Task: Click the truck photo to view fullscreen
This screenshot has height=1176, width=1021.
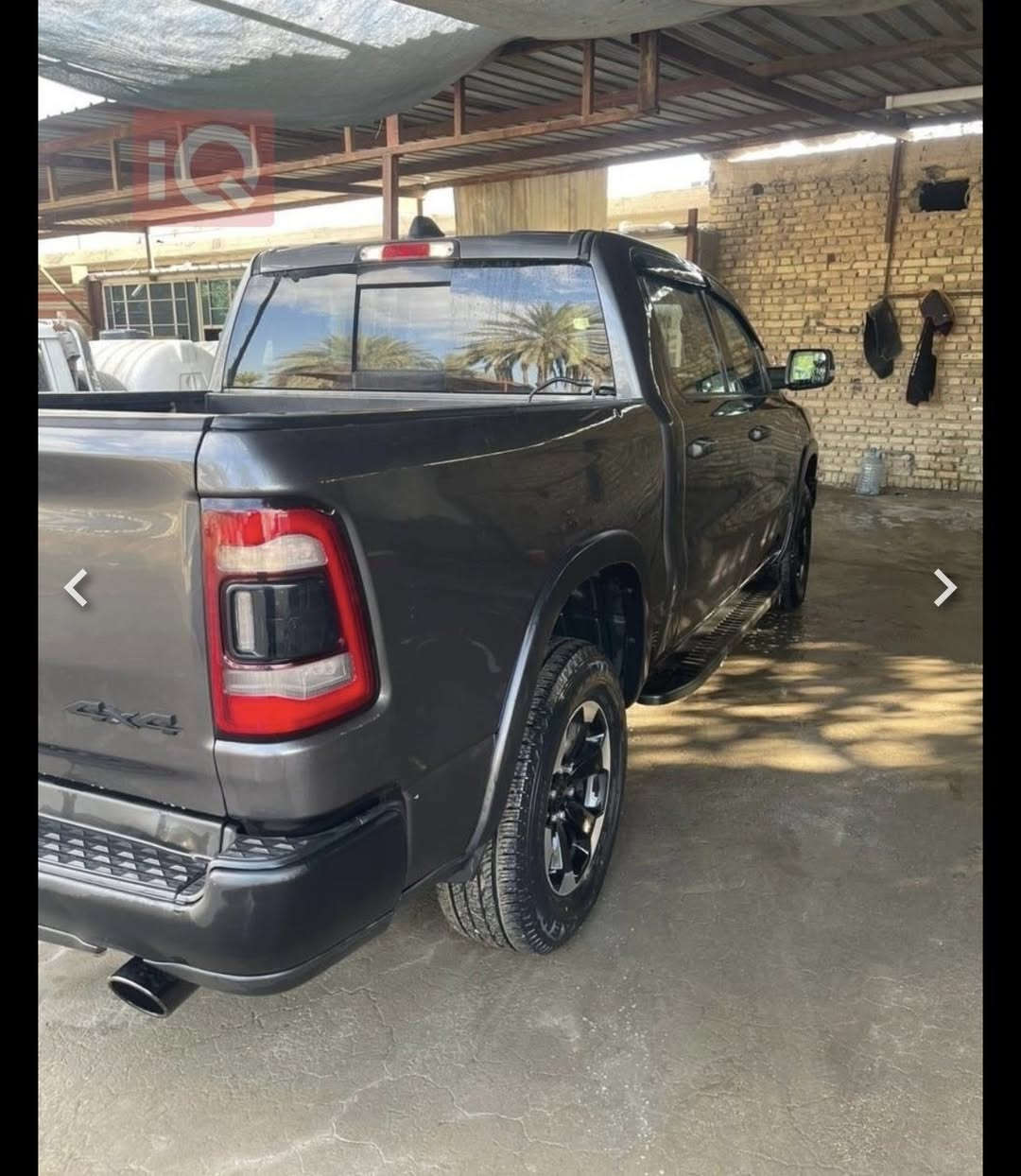Action: [x=510, y=586]
